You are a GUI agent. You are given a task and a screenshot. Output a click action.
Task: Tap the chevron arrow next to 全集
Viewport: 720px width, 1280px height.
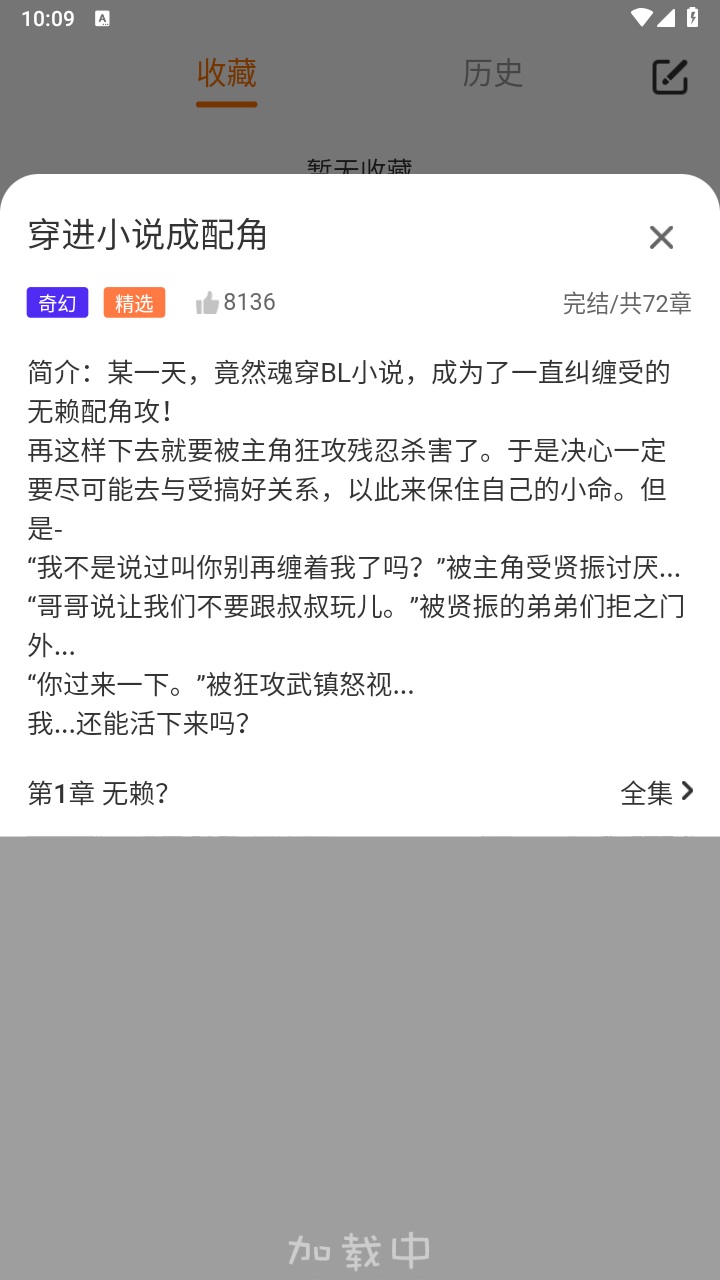point(687,791)
